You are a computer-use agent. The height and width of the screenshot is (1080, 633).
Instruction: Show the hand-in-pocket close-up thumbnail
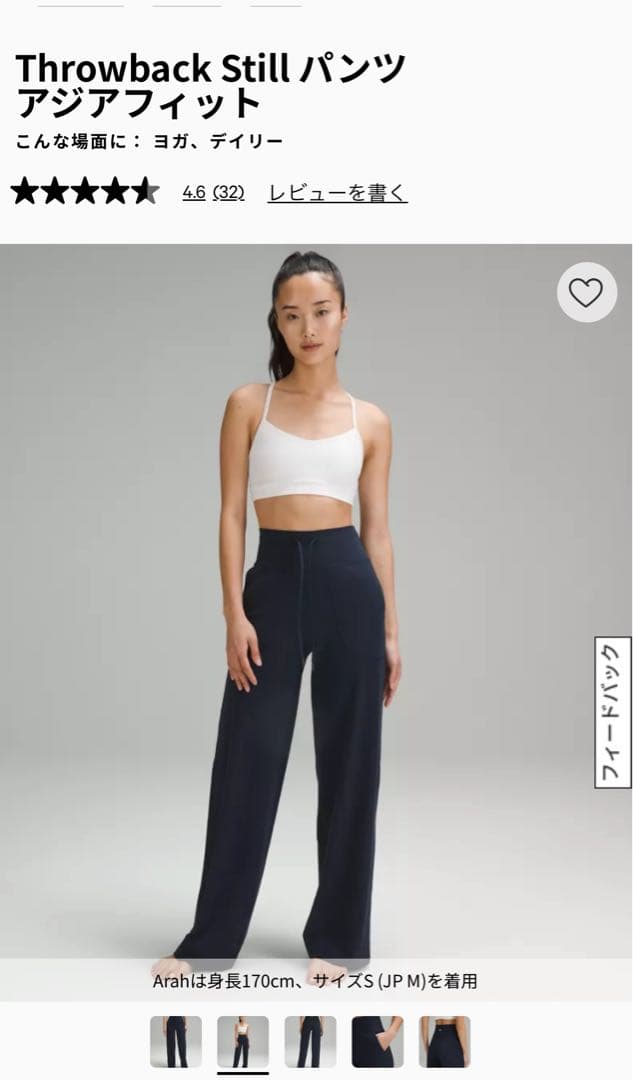tap(377, 1042)
